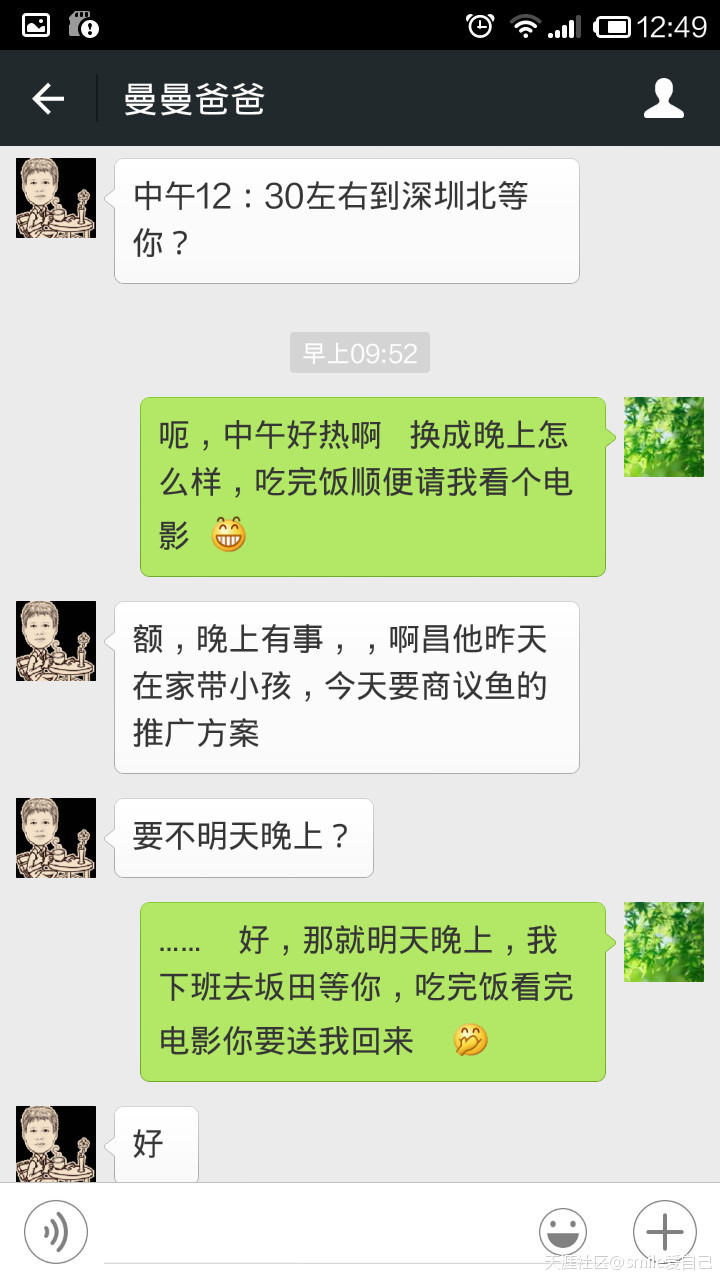720x1280 pixels.
Task: Open chat info profile icon
Action: tap(663, 98)
